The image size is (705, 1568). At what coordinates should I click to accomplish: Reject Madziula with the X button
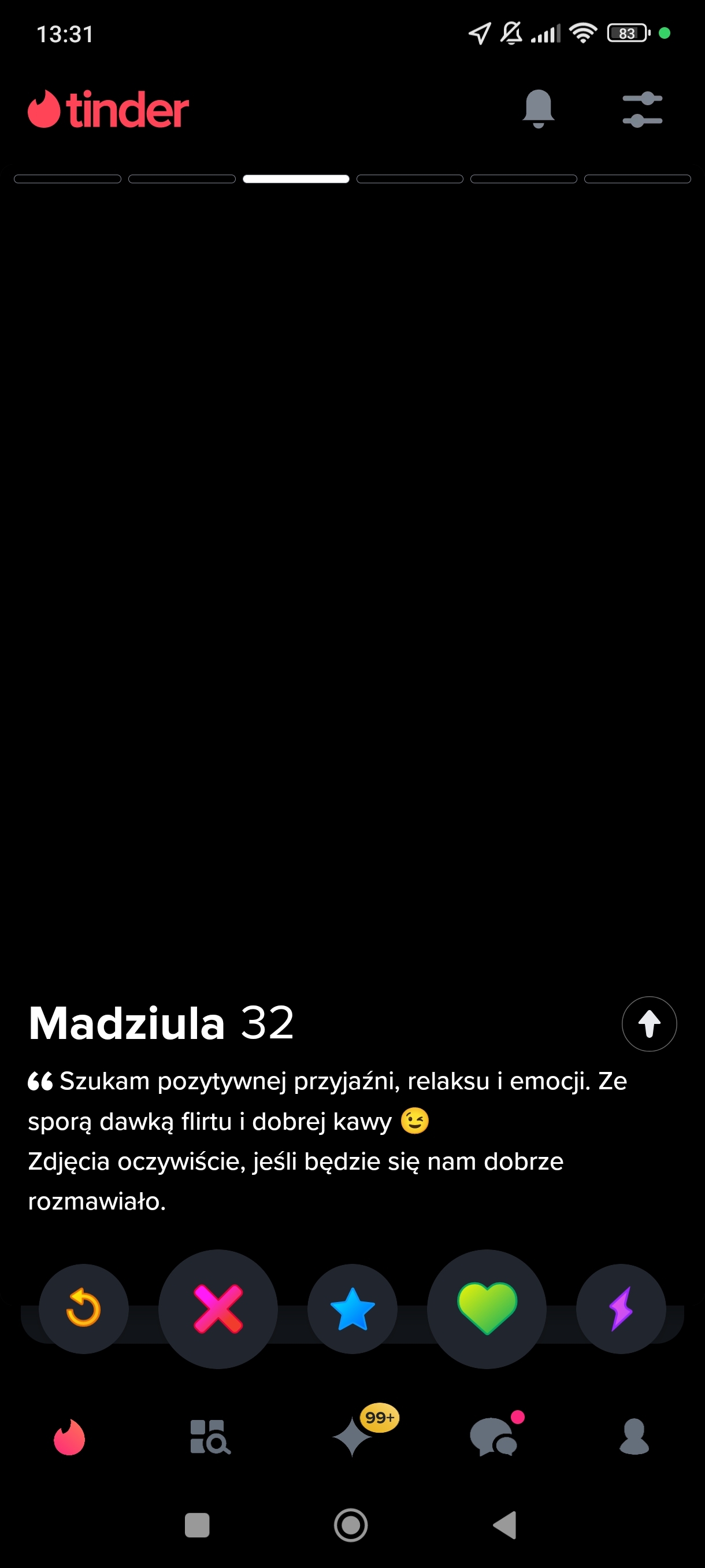point(218,1308)
